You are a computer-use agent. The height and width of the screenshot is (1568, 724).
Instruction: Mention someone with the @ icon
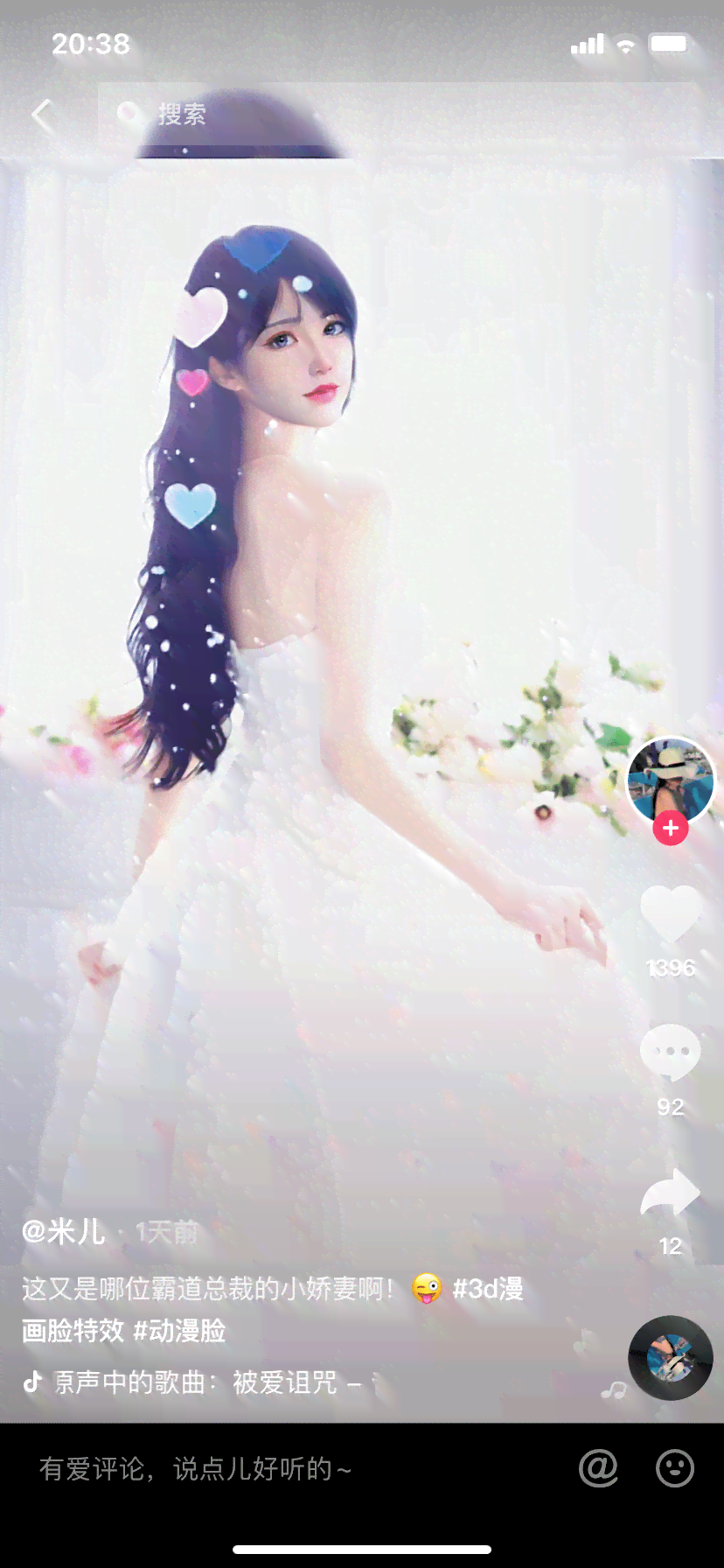pos(598,1468)
